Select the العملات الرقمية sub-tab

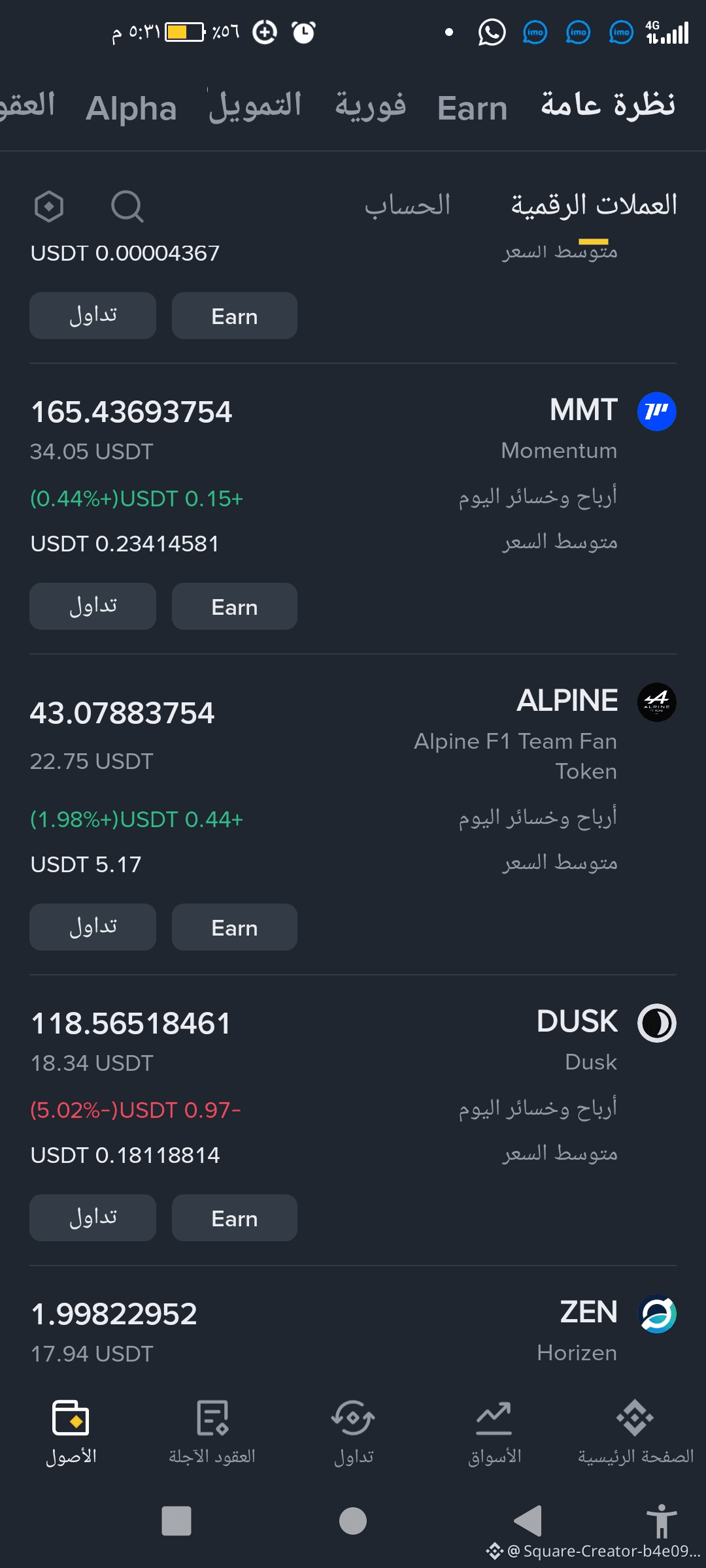[x=594, y=206]
